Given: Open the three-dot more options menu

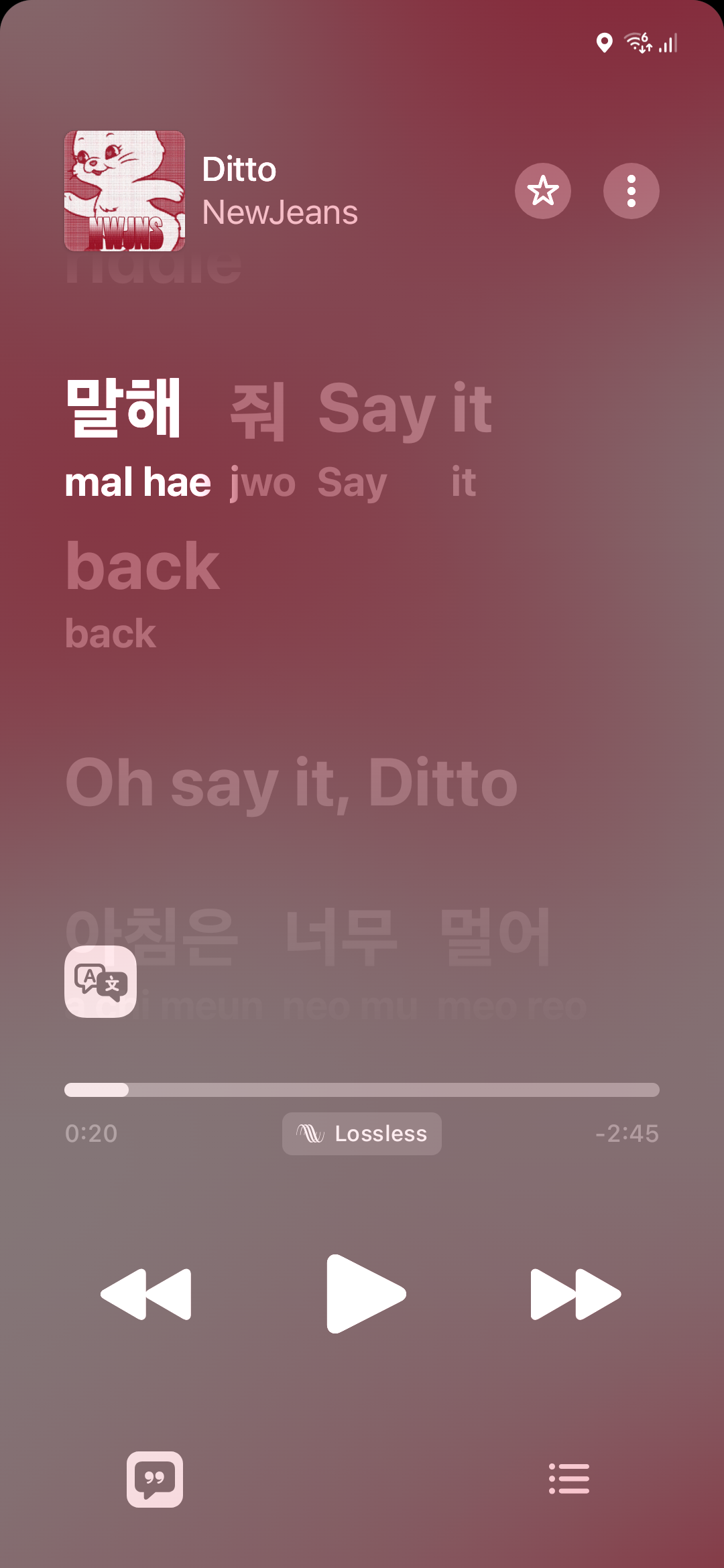Looking at the screenshot, I should [631, 191].
